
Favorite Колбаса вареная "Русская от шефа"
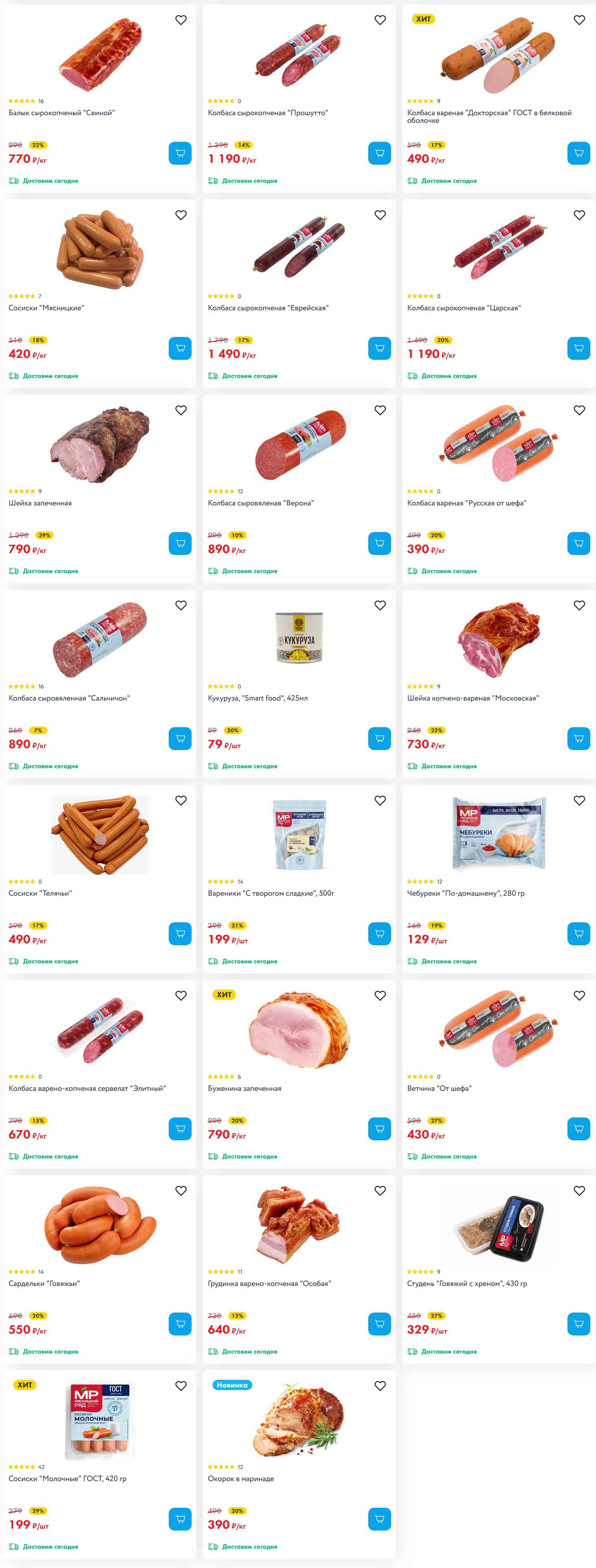tap(579, 410)
